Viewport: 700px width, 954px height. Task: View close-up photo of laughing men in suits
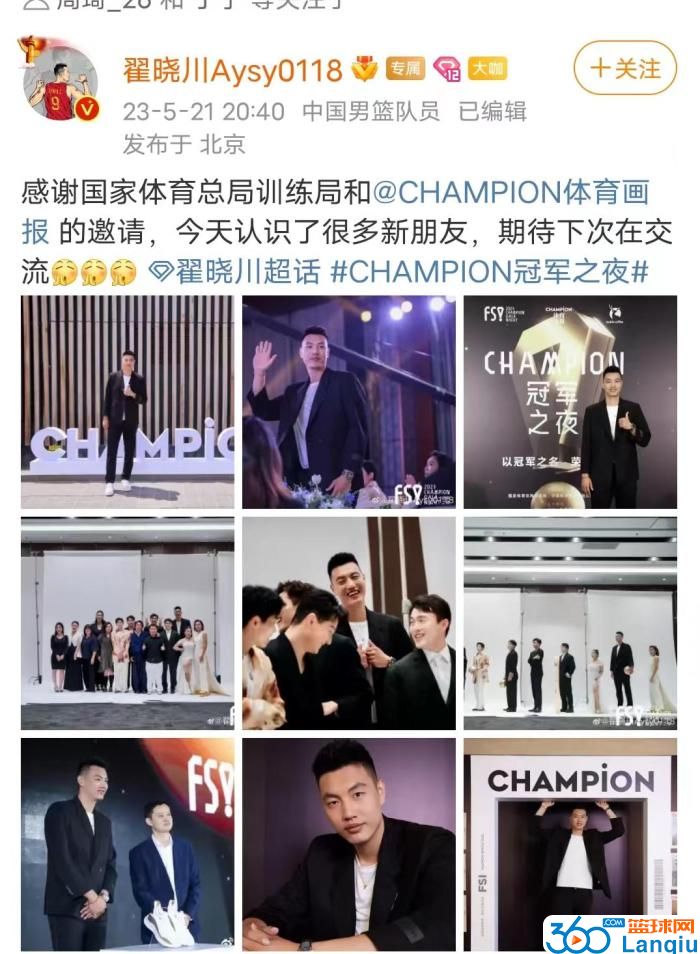pyautogui.click(x=348, y=622)
